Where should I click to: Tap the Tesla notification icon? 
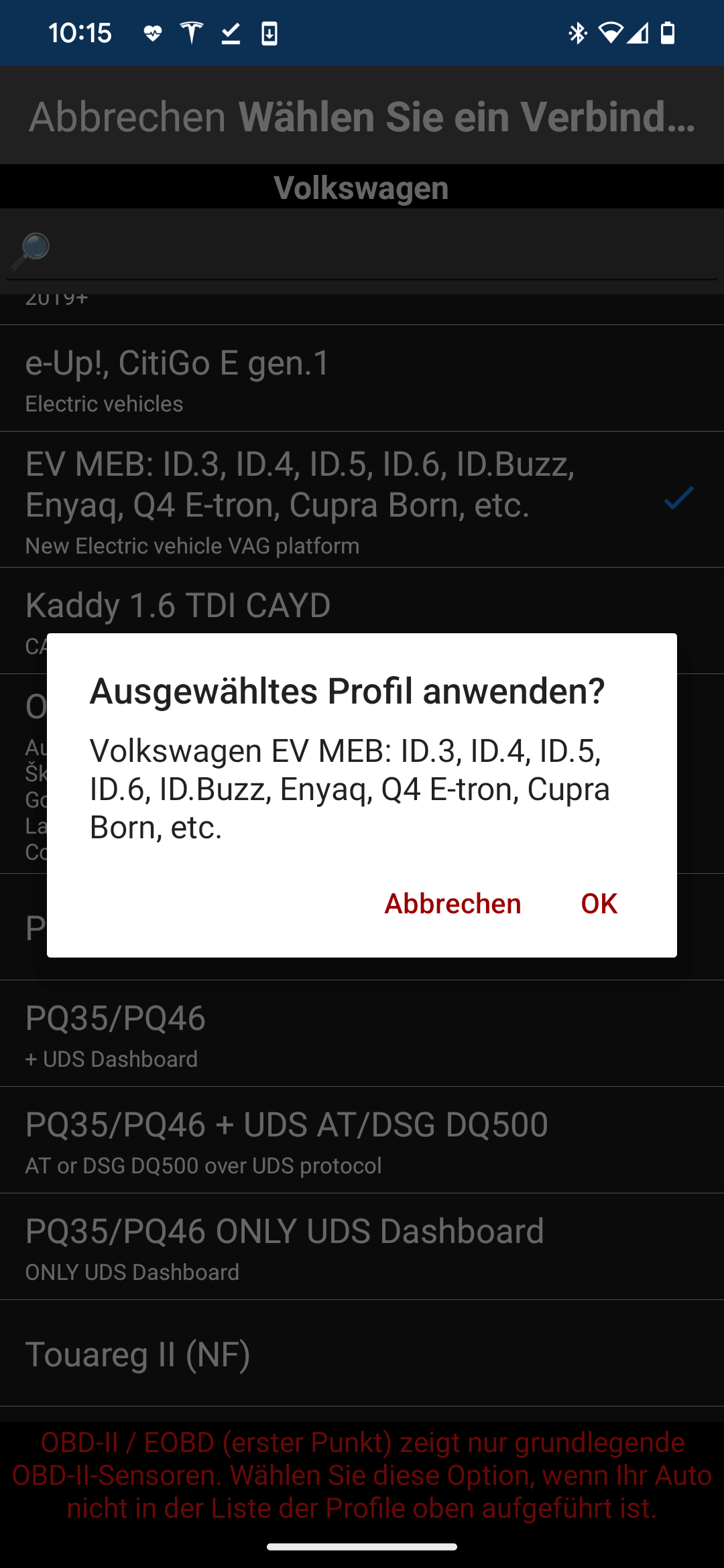(193, 32)
